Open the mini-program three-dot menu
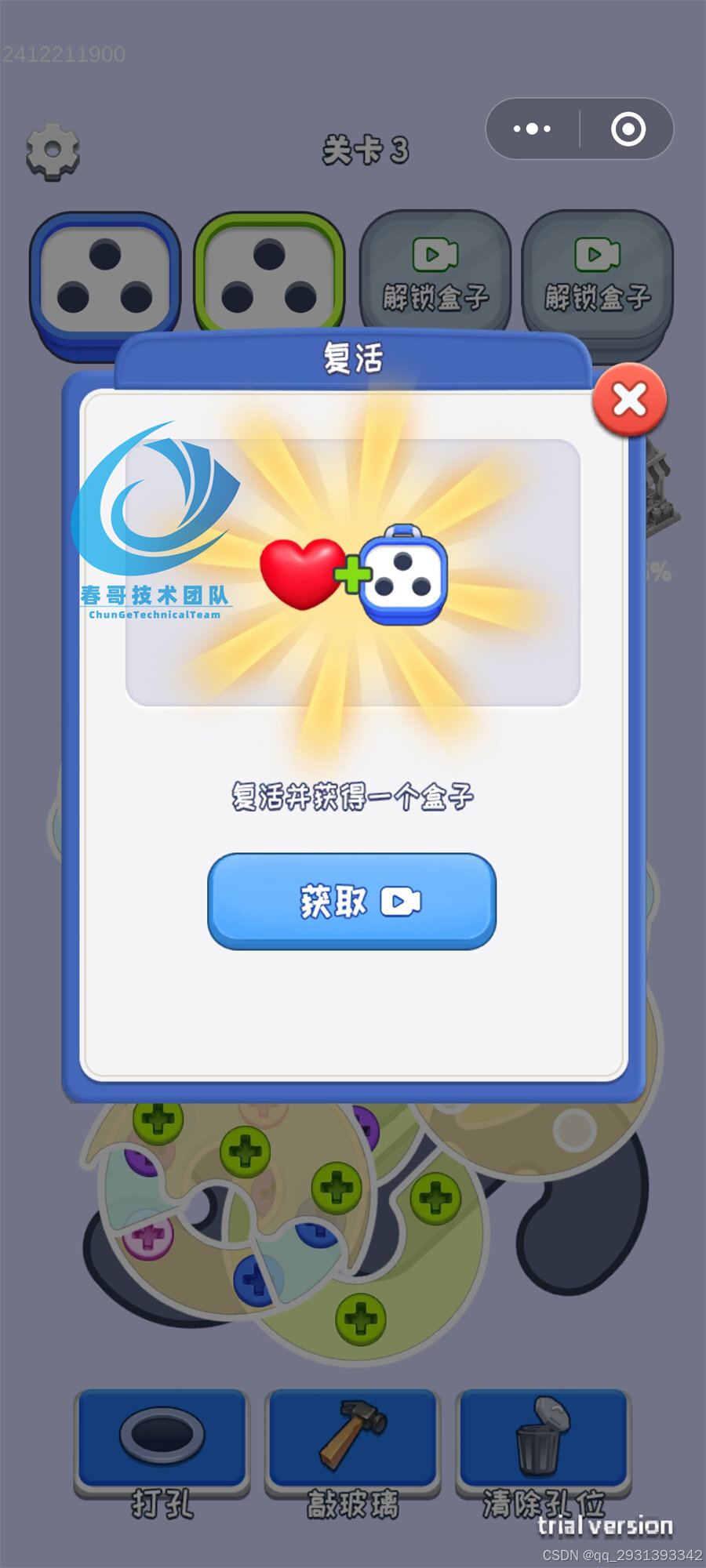This screenshot has width=706, height=1568. 533,129
